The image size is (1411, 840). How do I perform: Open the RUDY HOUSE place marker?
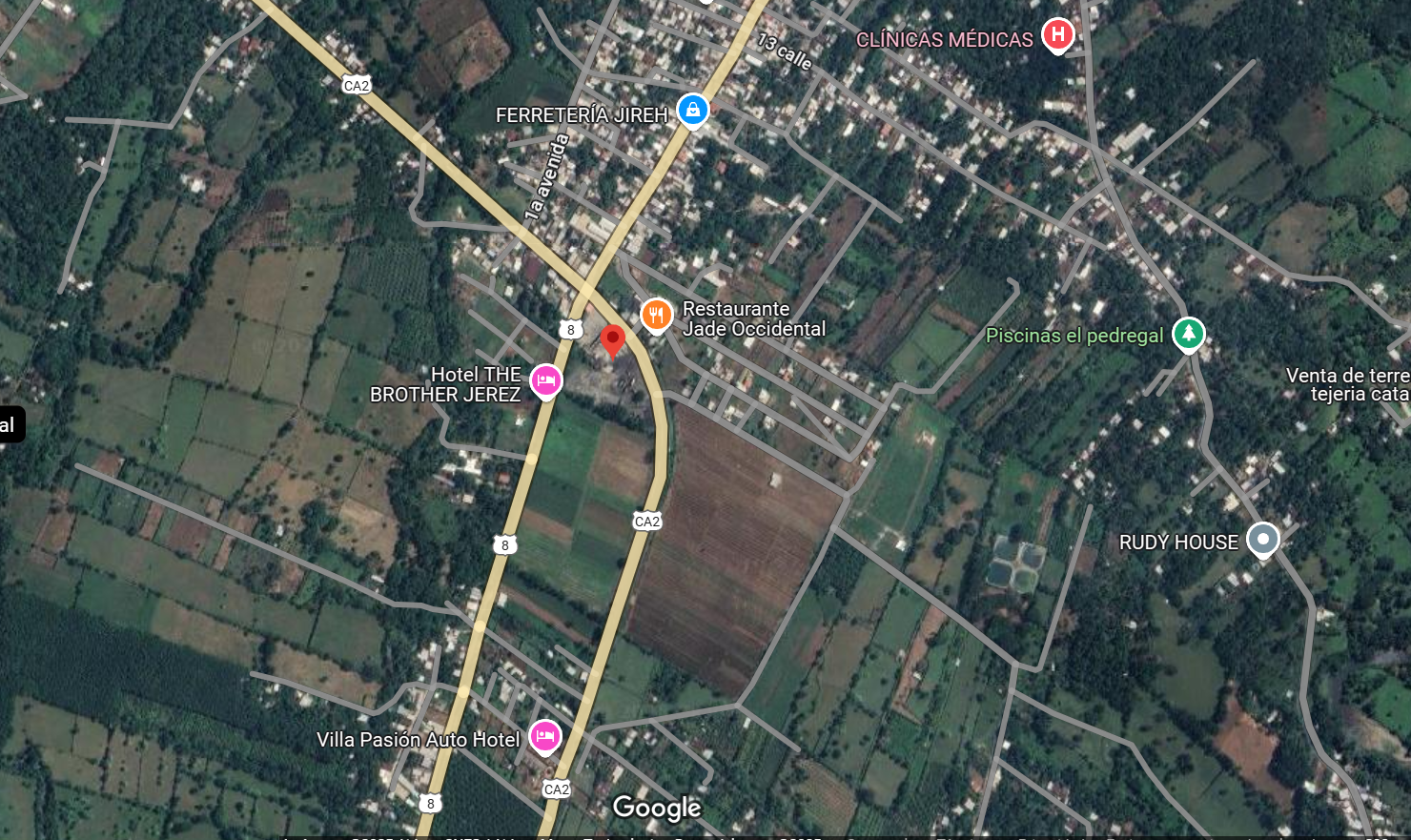[x=1263, y=540]
